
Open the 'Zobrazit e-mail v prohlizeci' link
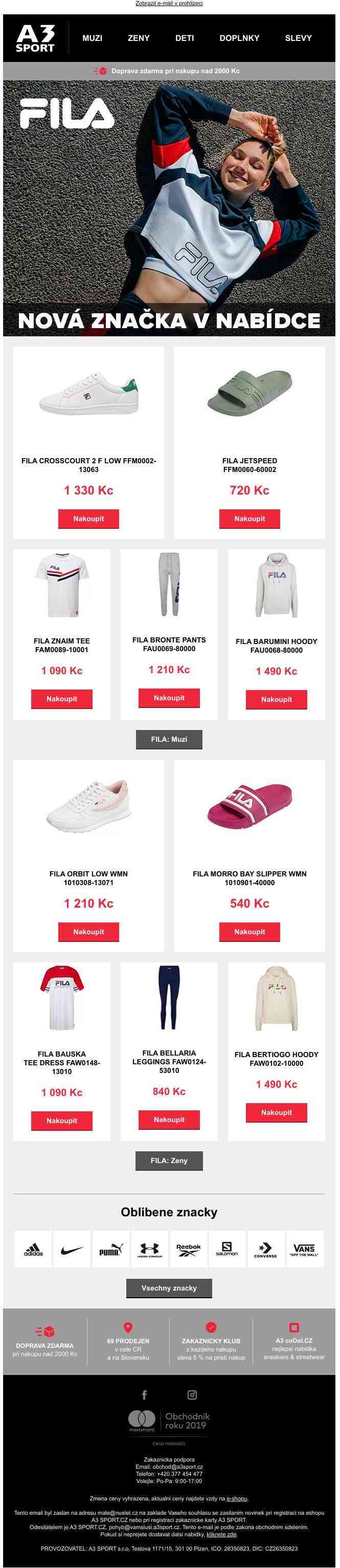click(x=169, y=4)
